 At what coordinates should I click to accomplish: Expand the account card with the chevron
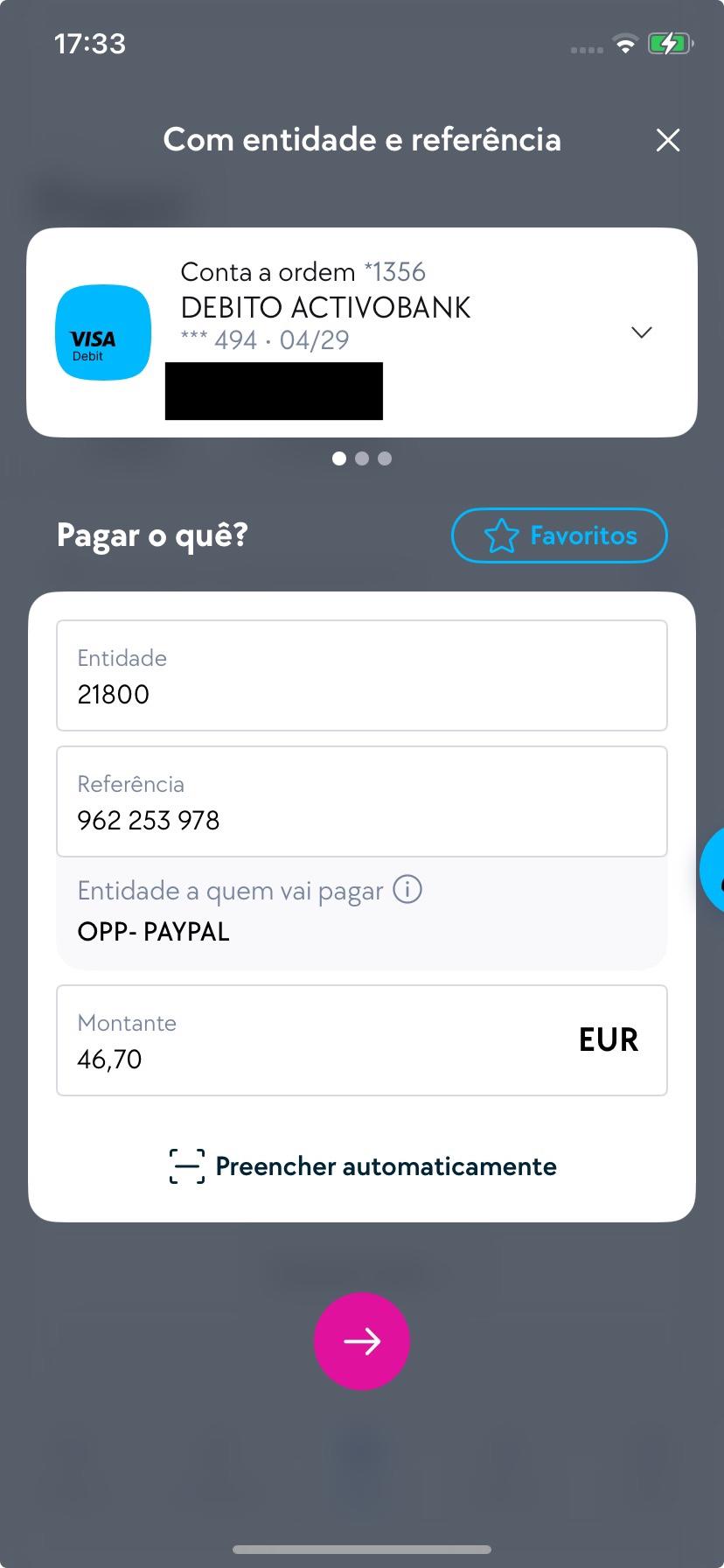pyautogui.click(x=641, y=332)
